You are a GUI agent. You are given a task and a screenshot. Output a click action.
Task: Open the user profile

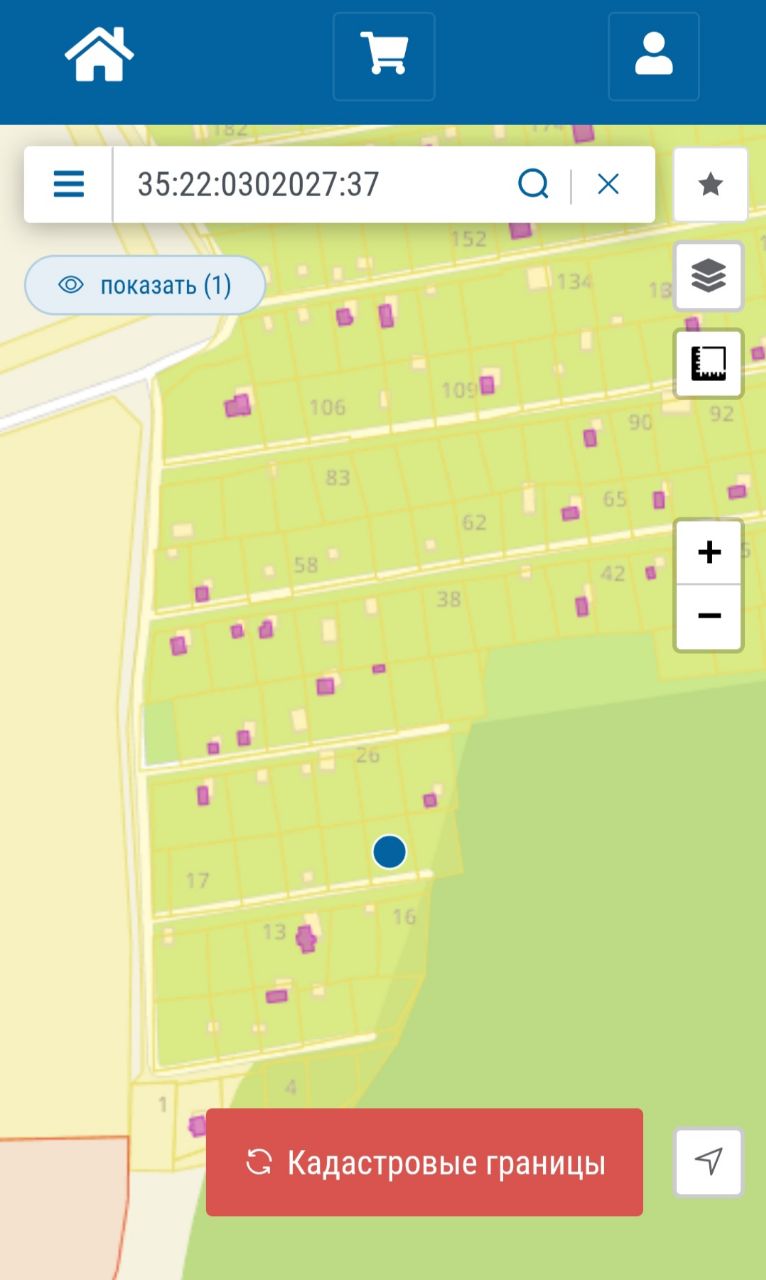point(653,55)
